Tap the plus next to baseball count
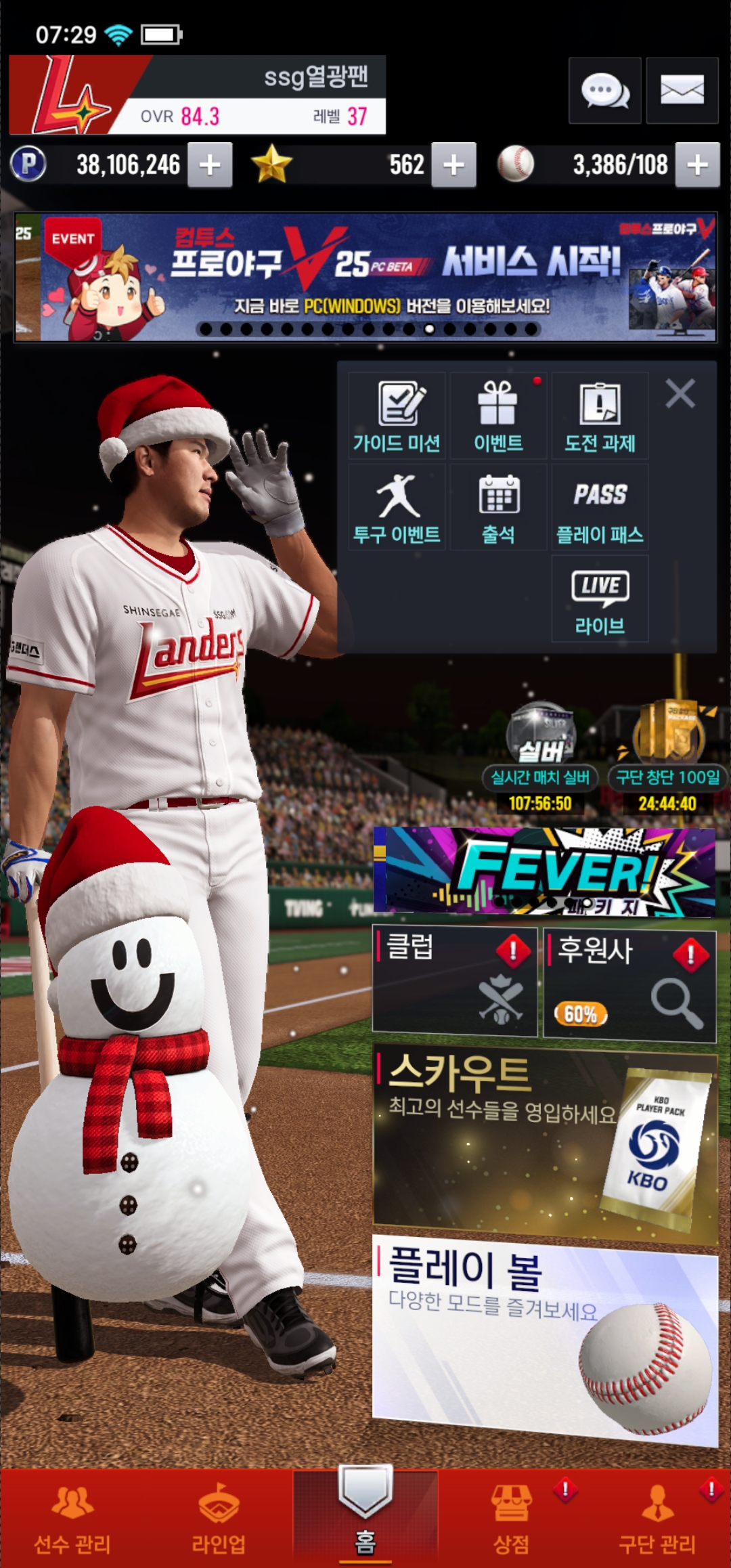Viewport: 731px width, 1568px height. (697, 165)
